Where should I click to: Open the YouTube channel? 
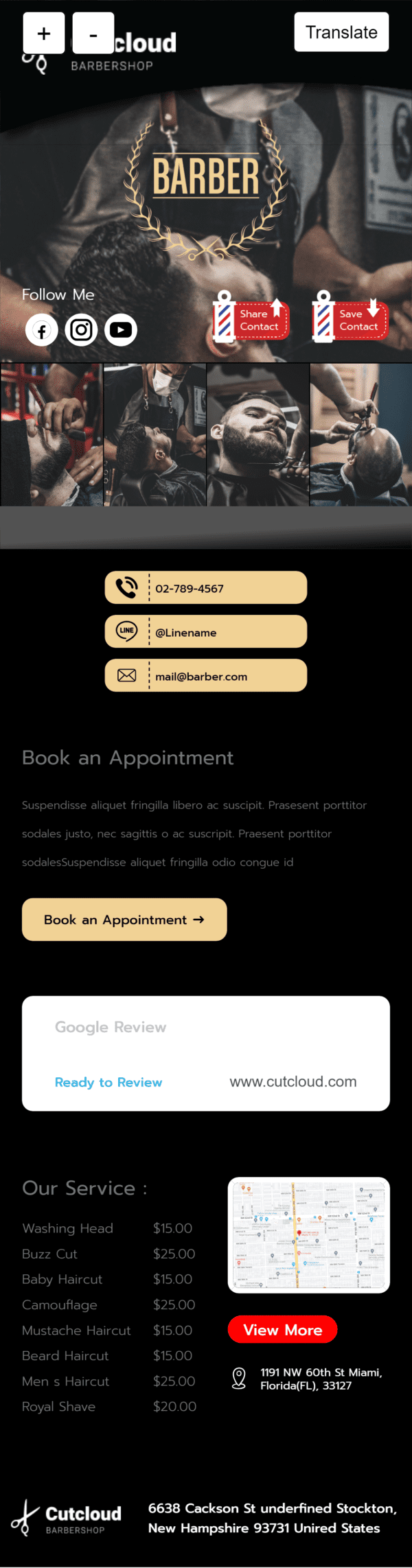coord(121,330)
